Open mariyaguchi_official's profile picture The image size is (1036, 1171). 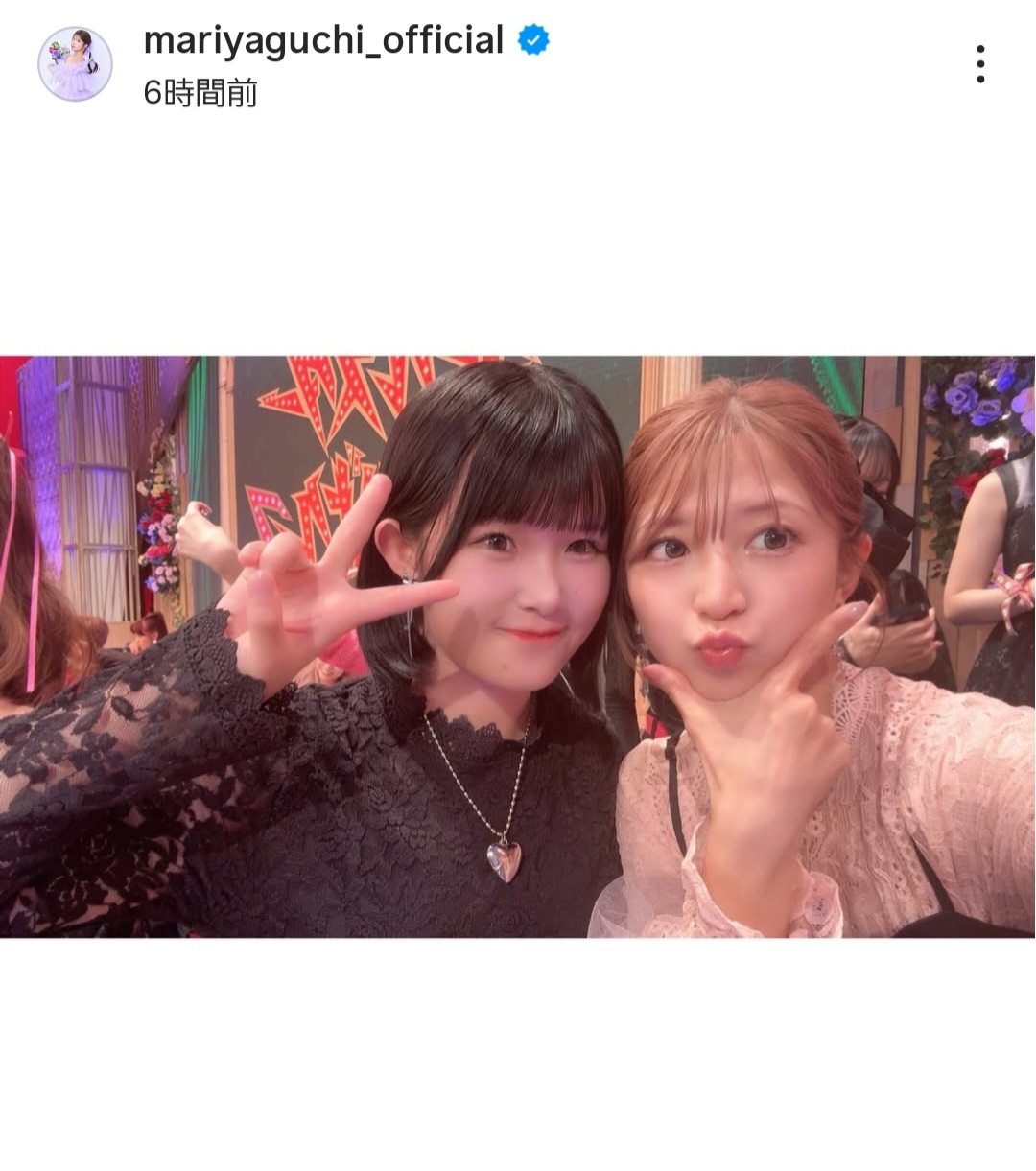tap(75, 64)
